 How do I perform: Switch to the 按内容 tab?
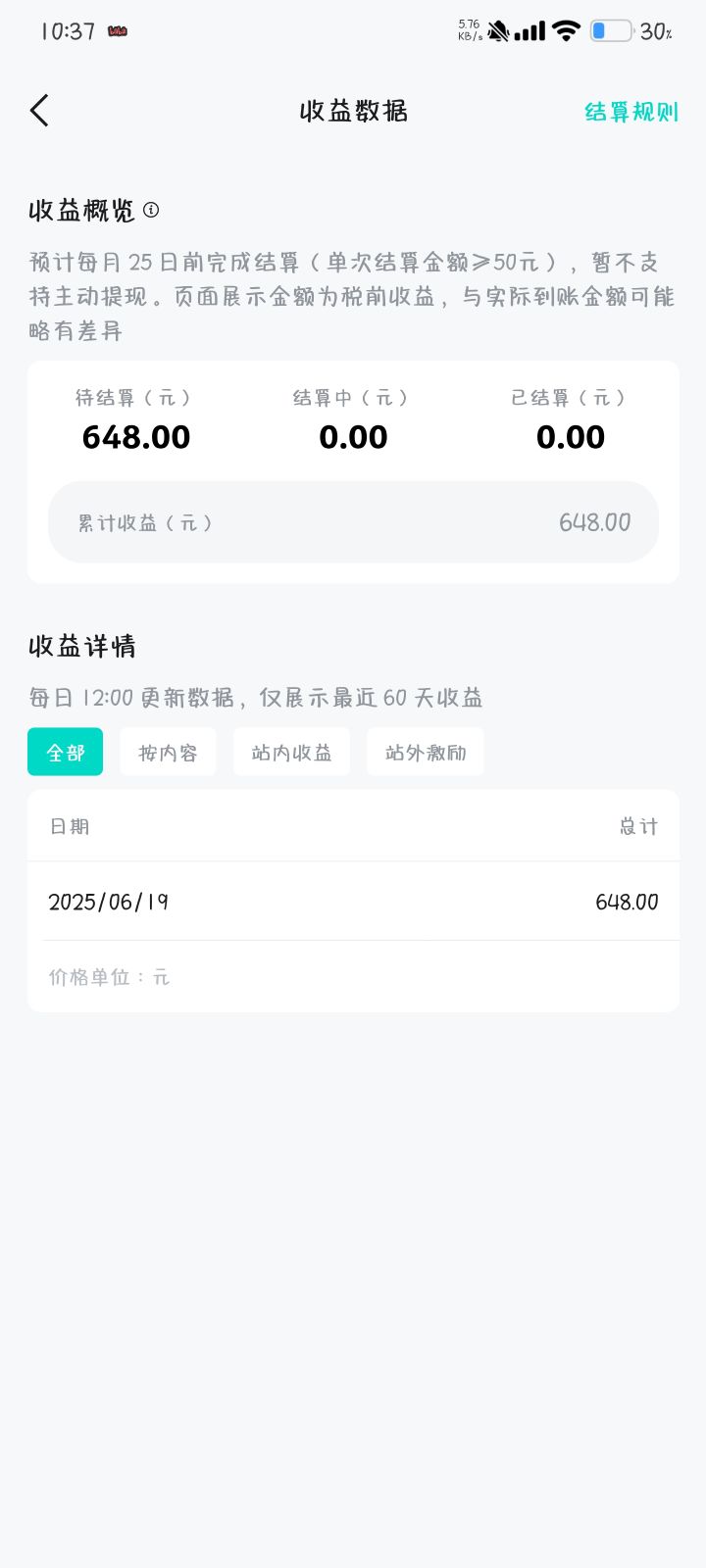point(168,753)
